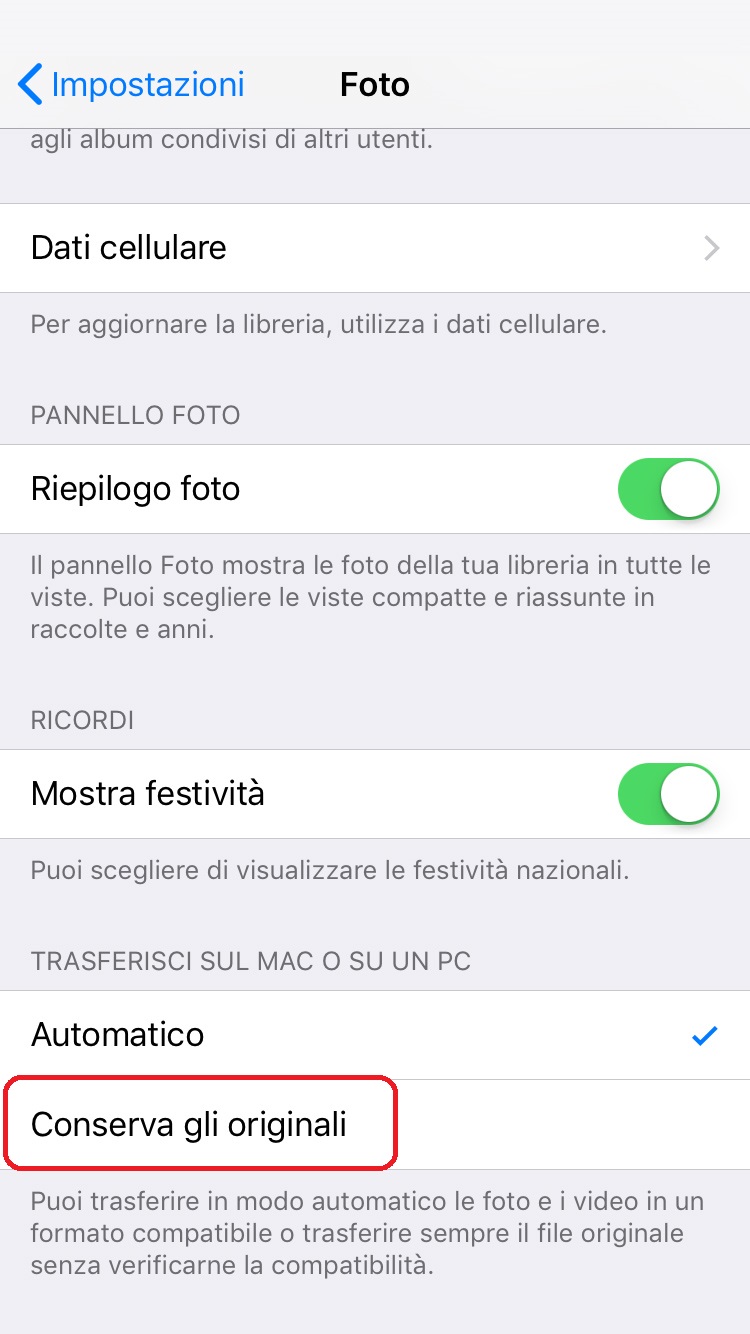Choose Conserva gli originali option
The width and height of the screenshot is (750, 1334).
375,1124
